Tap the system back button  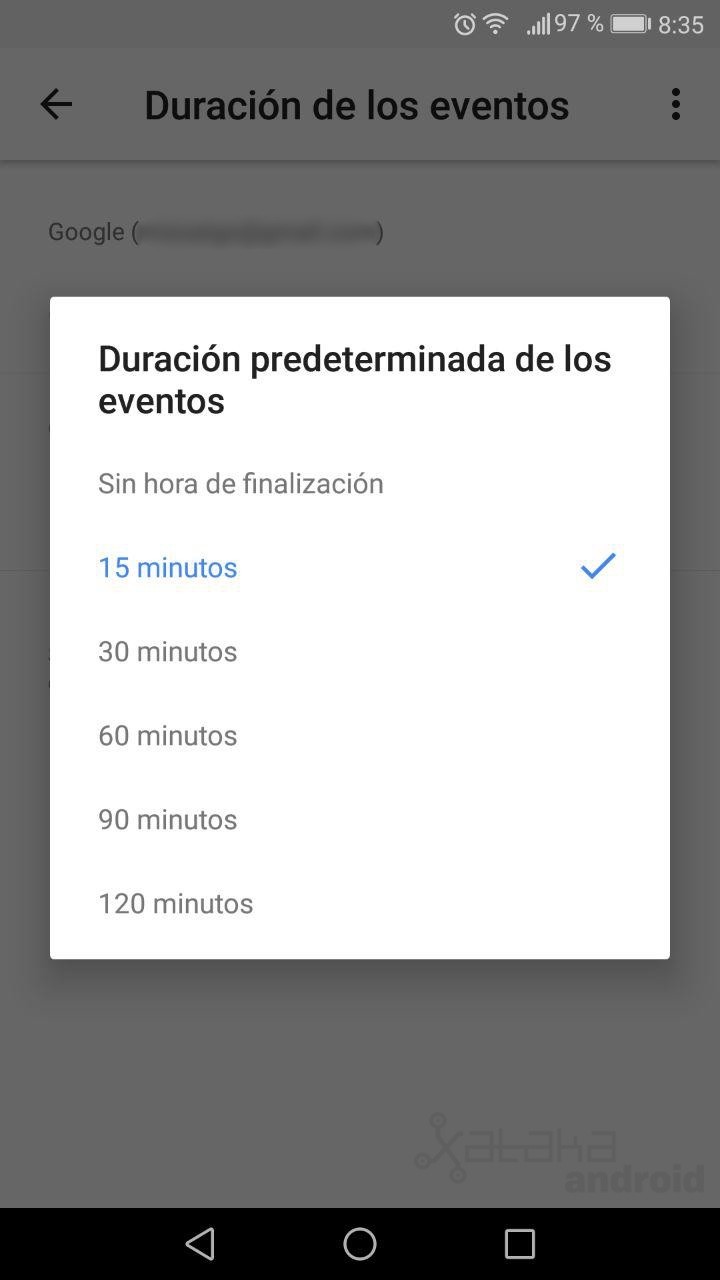(200, 1244)
